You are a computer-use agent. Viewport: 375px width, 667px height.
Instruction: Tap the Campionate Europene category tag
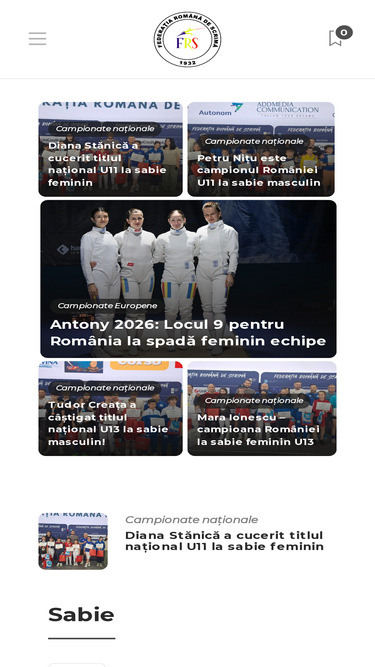coord(107,306)
